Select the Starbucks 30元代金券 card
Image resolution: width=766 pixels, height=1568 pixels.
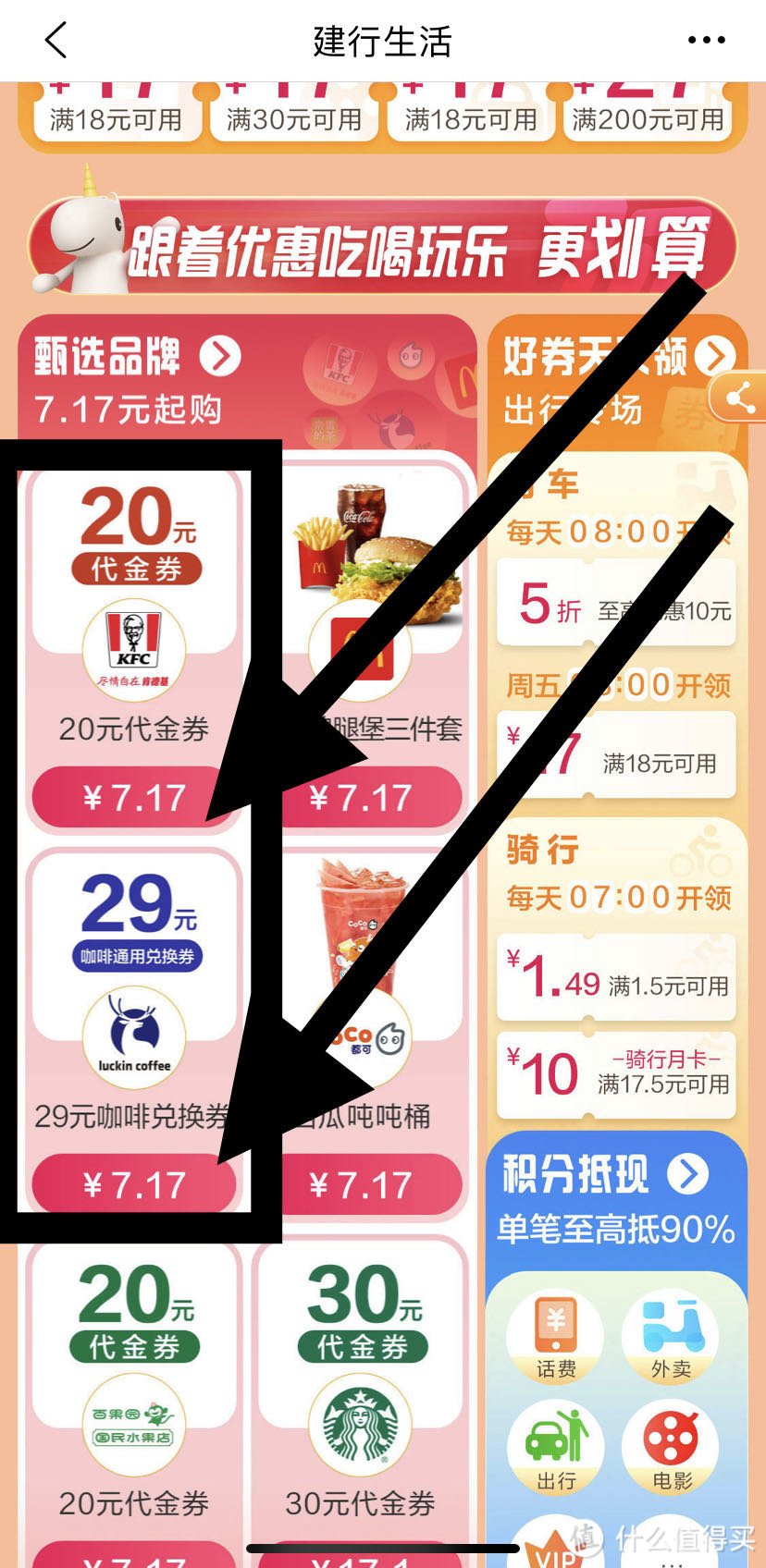click(x=361, y=1405)
